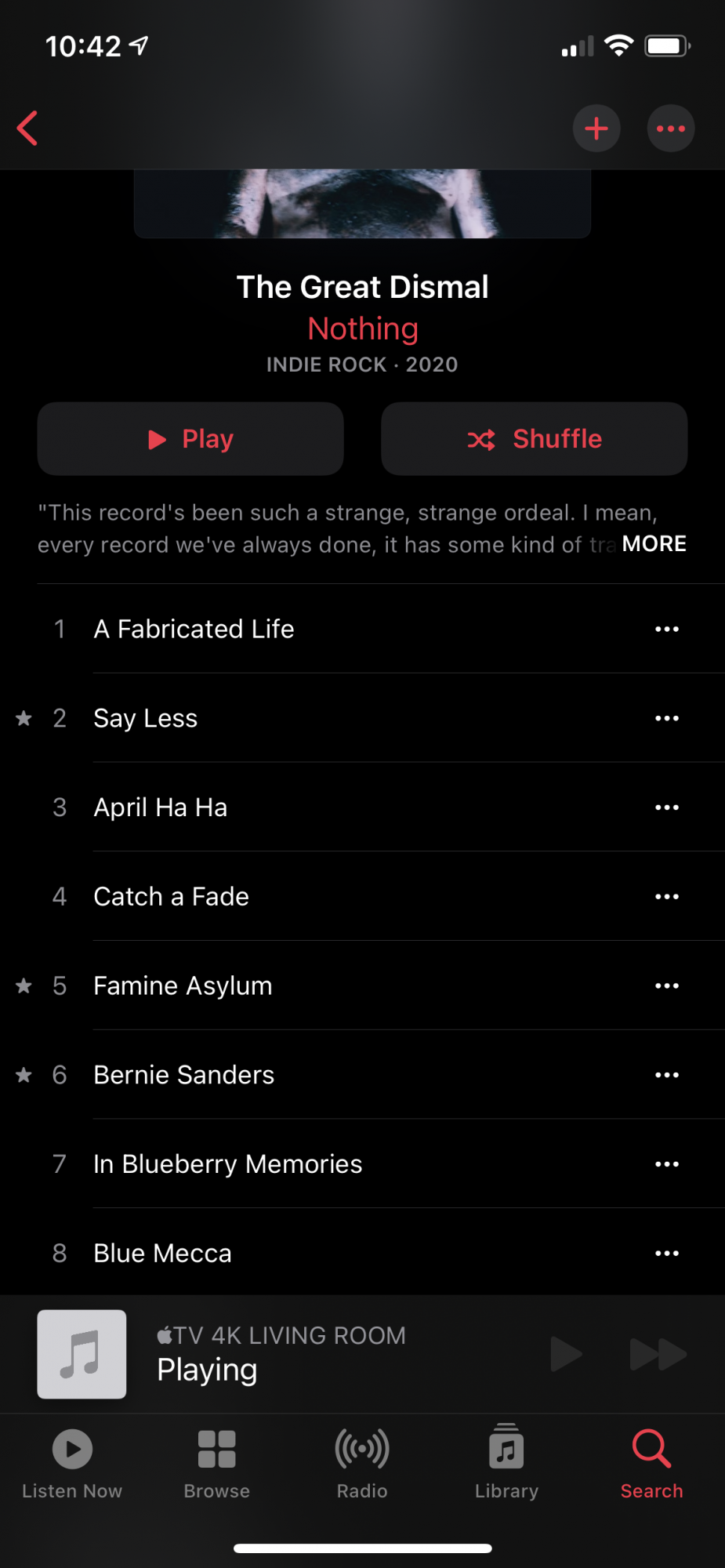The image size is (725, 1568).
Task: Open the artist page for Nothing
Action: point(362,329)
